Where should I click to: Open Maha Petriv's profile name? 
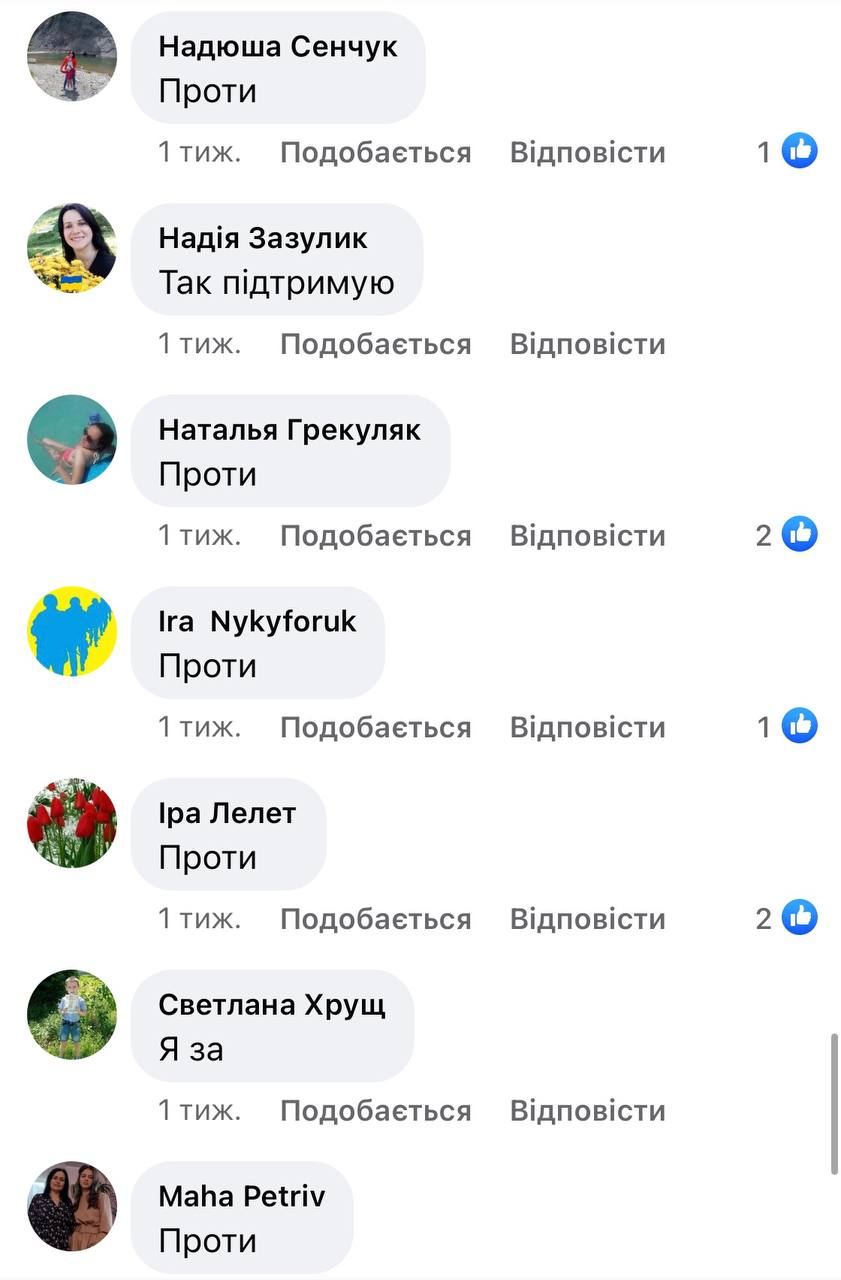[x=242, y=1196]
